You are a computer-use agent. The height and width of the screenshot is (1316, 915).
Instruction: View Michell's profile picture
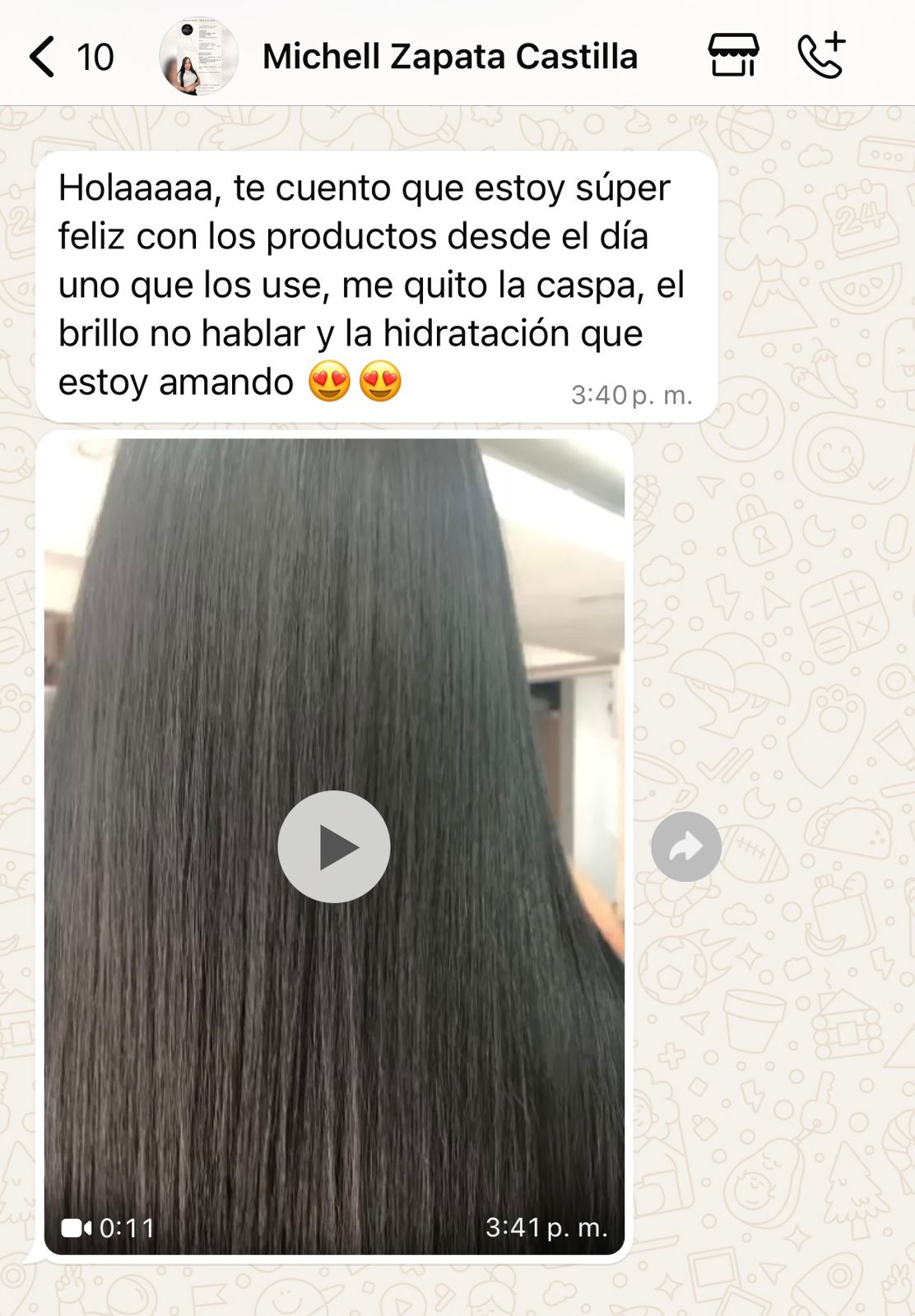click(198, 57)
